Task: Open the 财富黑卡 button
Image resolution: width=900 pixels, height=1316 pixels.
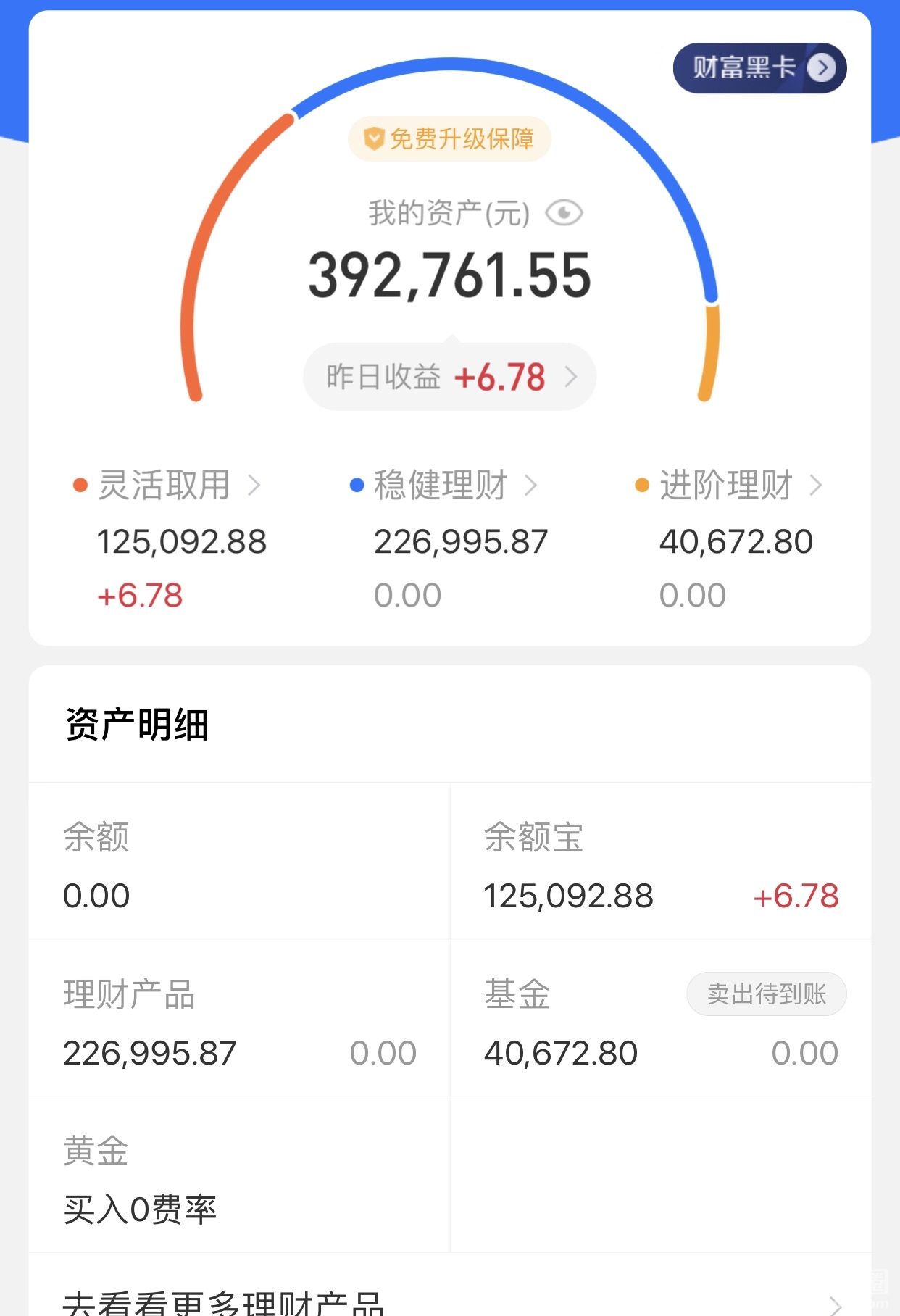Action: 759,68
